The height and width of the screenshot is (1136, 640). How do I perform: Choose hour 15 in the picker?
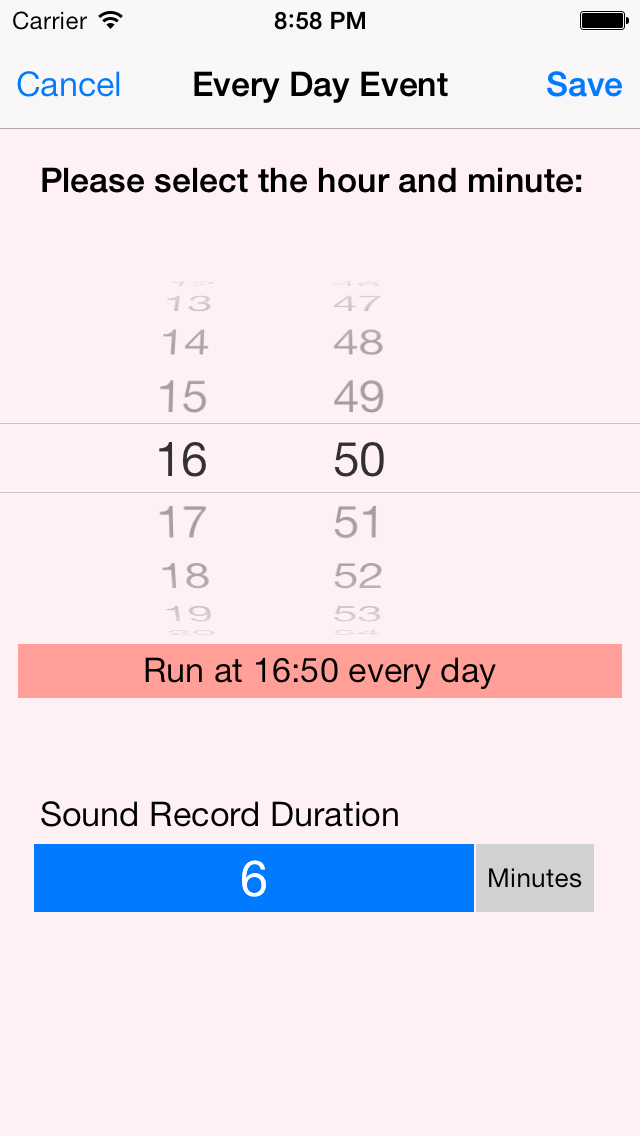coord(183,396)
